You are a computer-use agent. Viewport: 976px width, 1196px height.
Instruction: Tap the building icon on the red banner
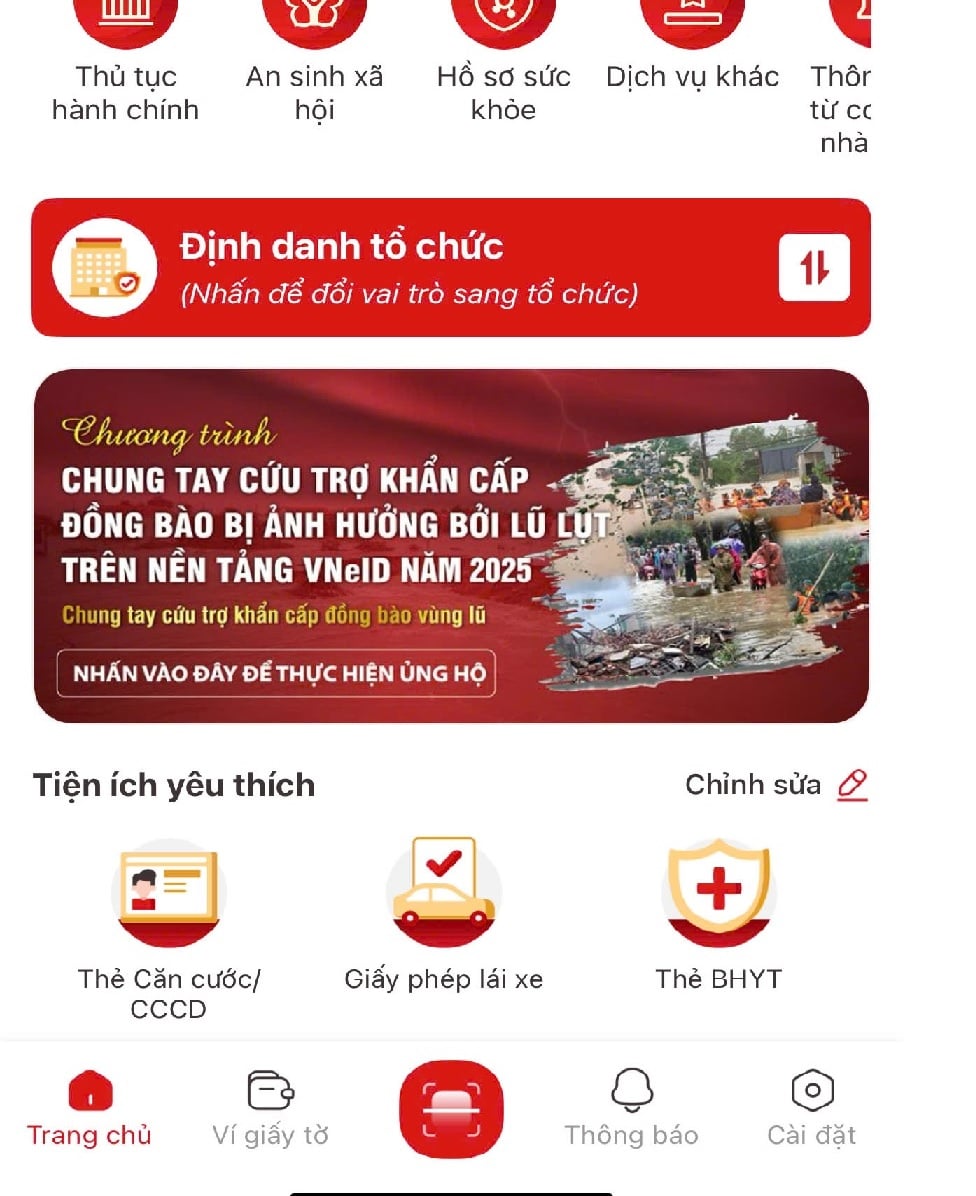click(x=104, y=265)
